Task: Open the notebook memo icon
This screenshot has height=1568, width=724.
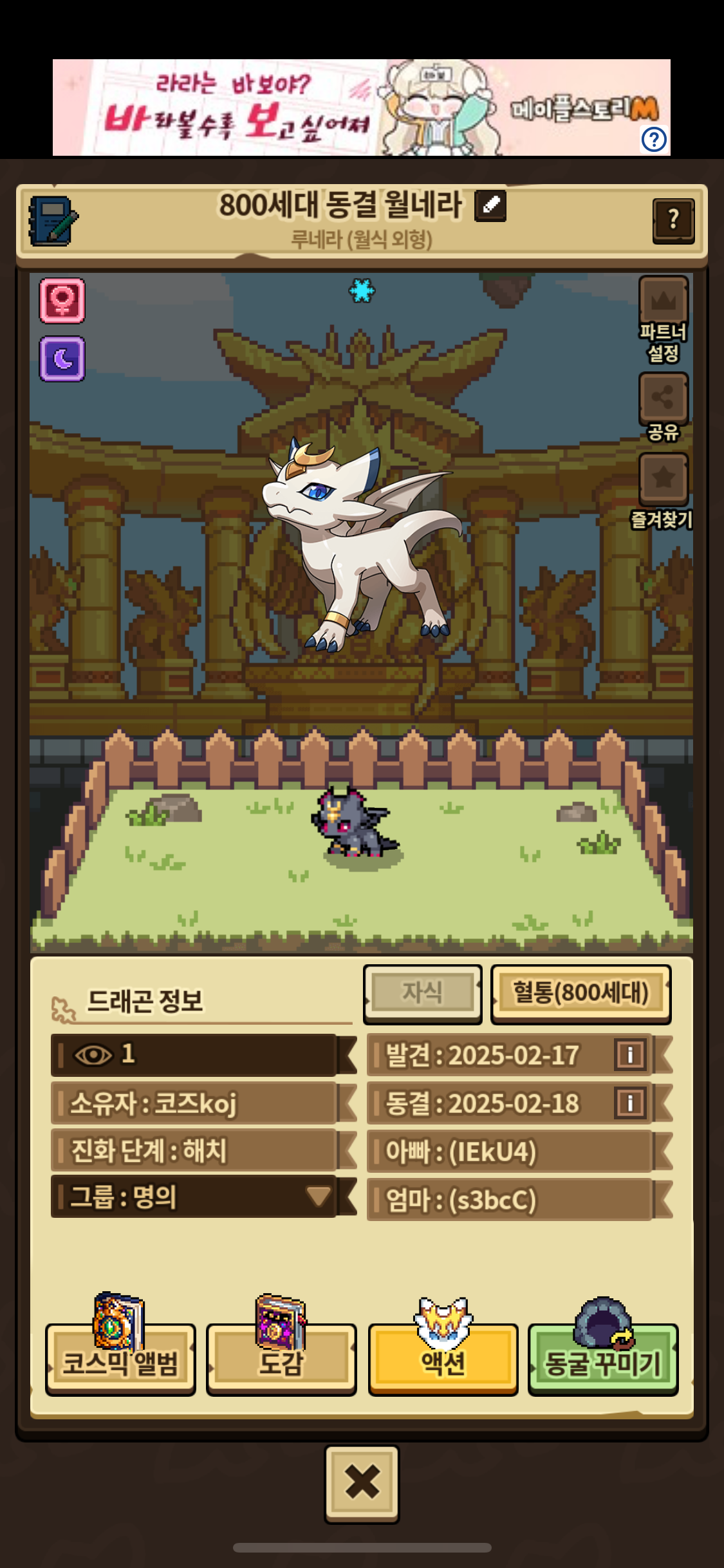Action: (53, 221)
